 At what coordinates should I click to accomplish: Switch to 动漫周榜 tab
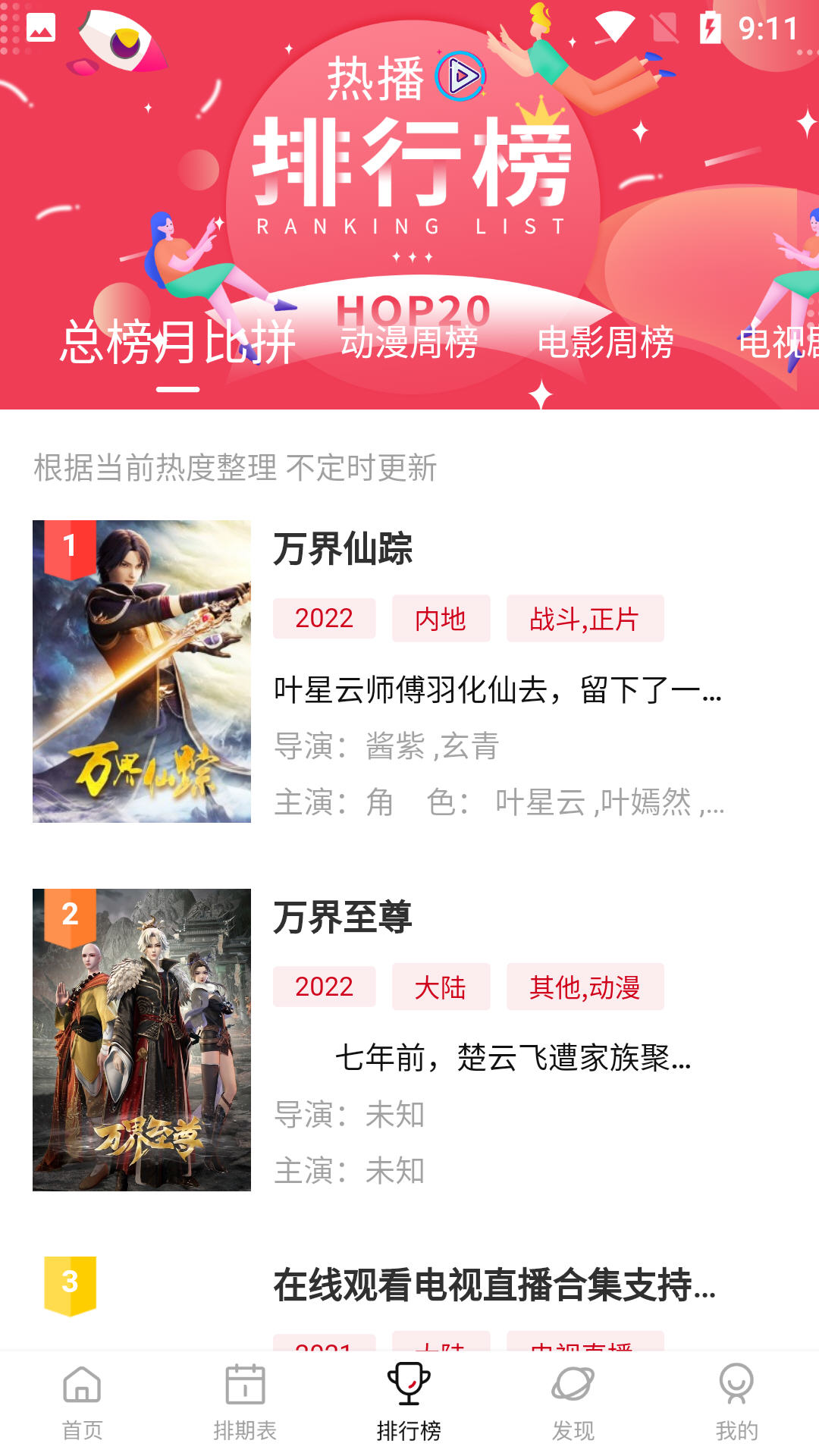tap(409, 342)
